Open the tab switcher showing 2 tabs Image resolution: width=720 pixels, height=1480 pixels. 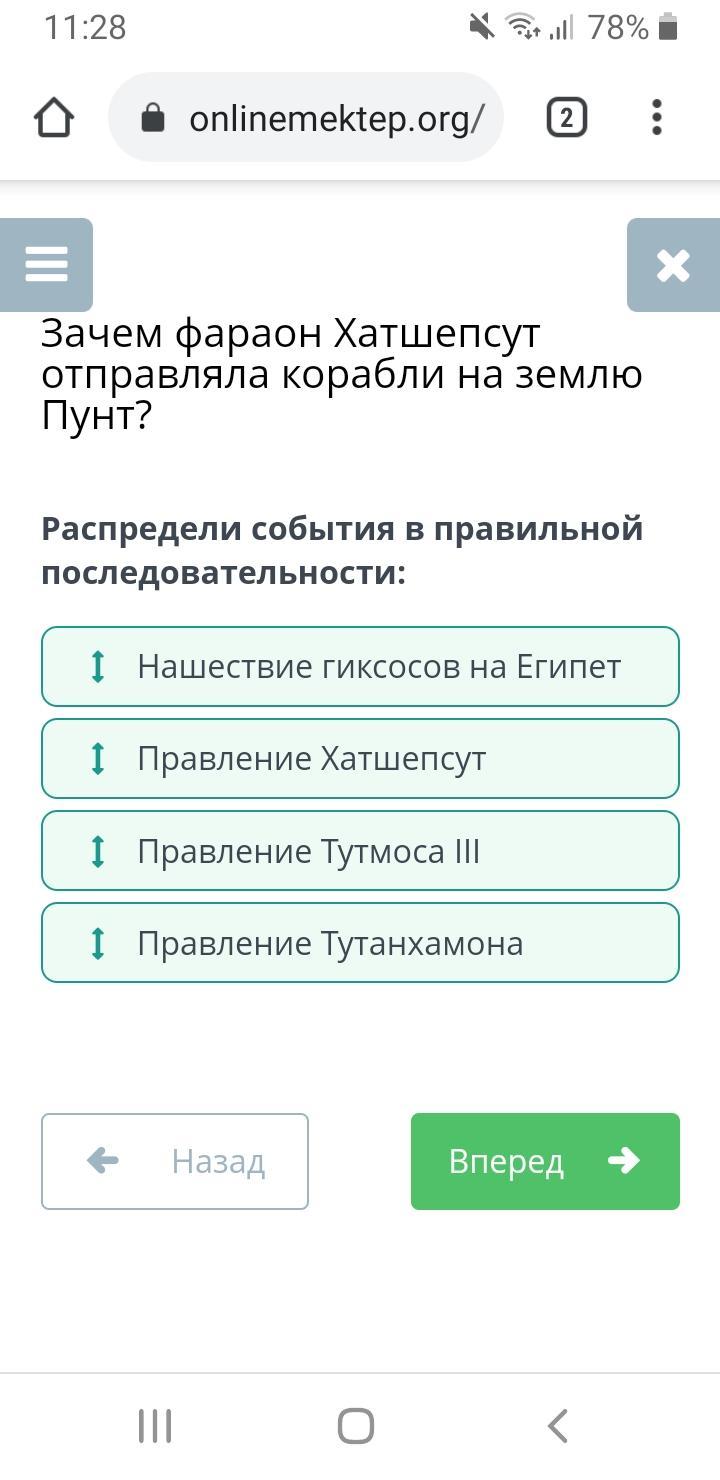566,118
